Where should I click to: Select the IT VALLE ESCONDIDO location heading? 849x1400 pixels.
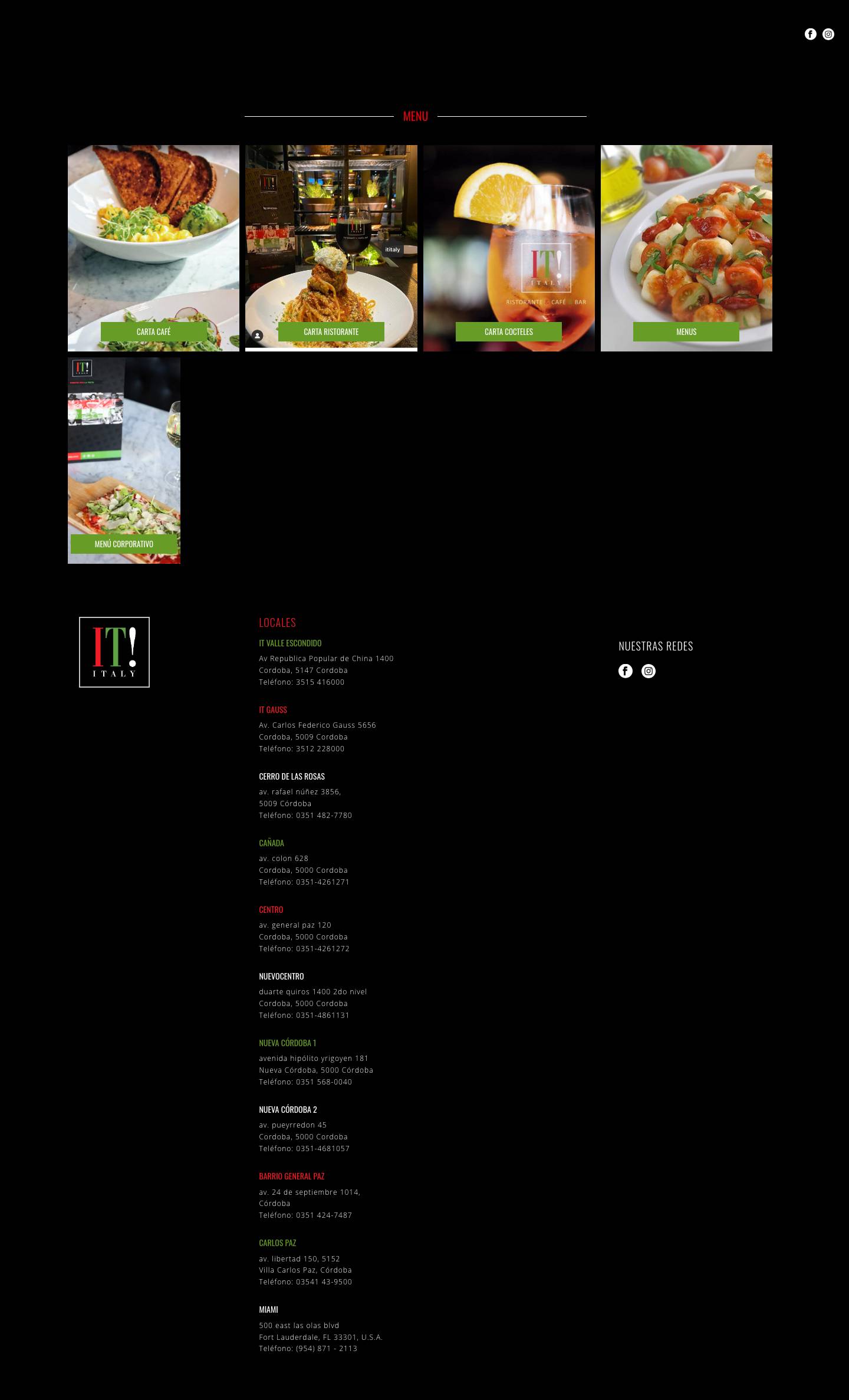[x=291, y=643]
